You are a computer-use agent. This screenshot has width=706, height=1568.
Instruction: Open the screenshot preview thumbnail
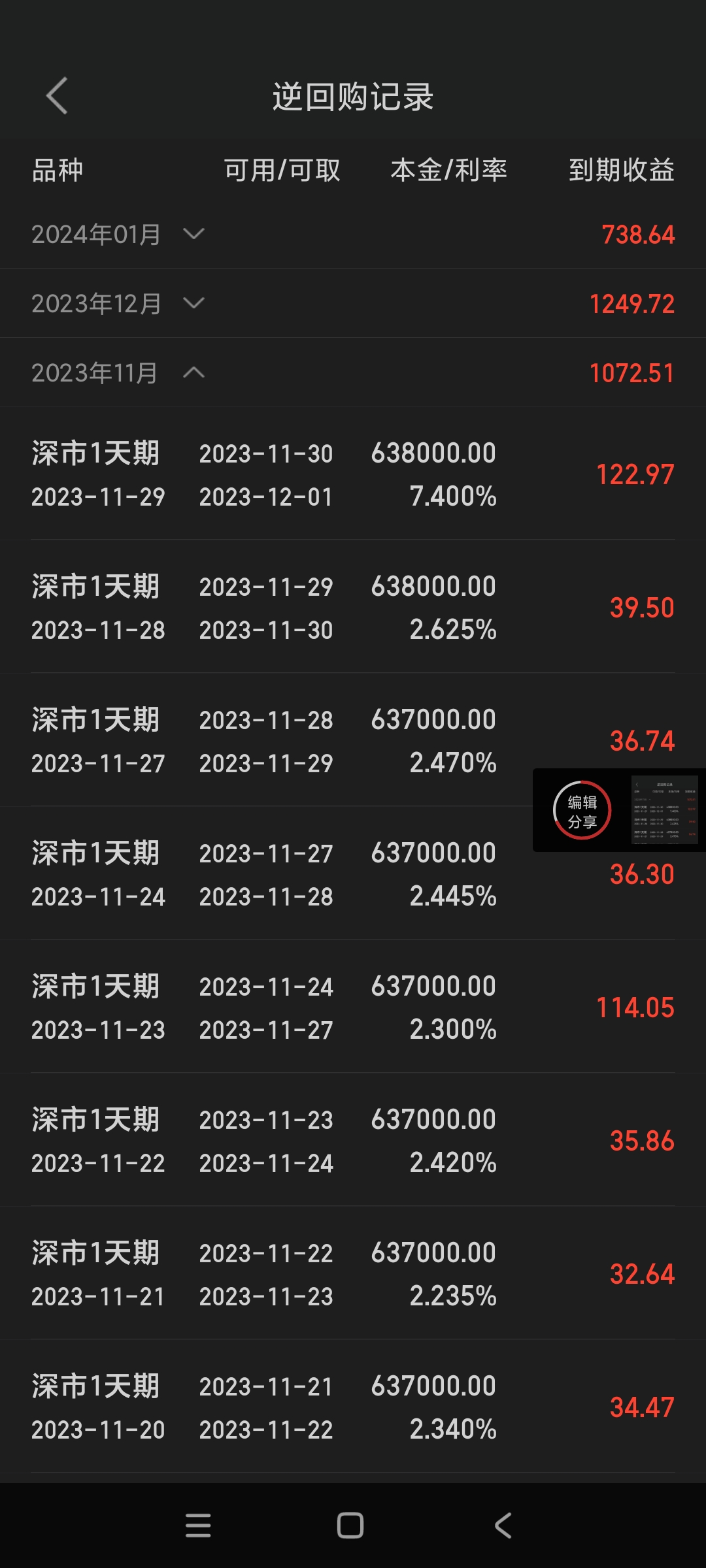(664, 809)
